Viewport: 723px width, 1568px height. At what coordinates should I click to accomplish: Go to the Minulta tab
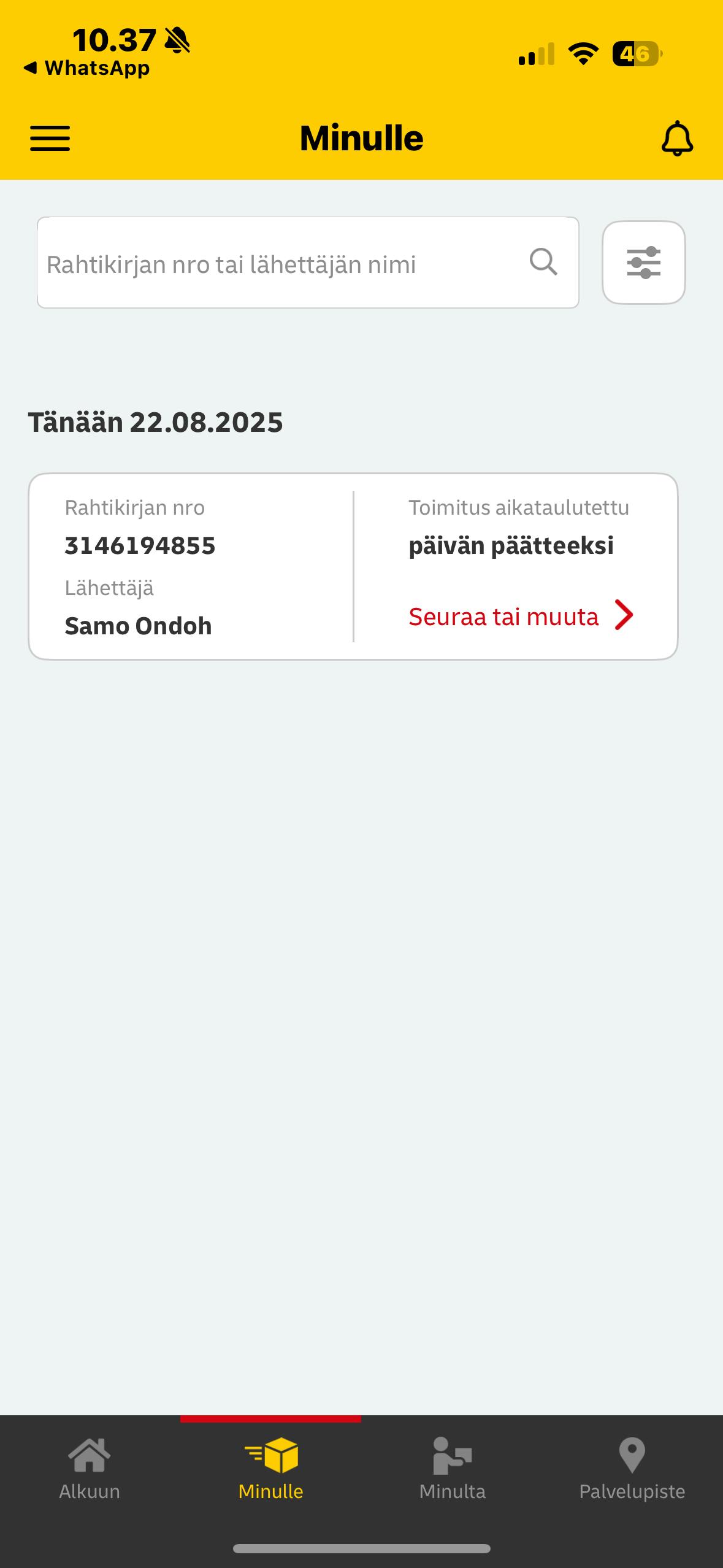(x=452, y=1469)
